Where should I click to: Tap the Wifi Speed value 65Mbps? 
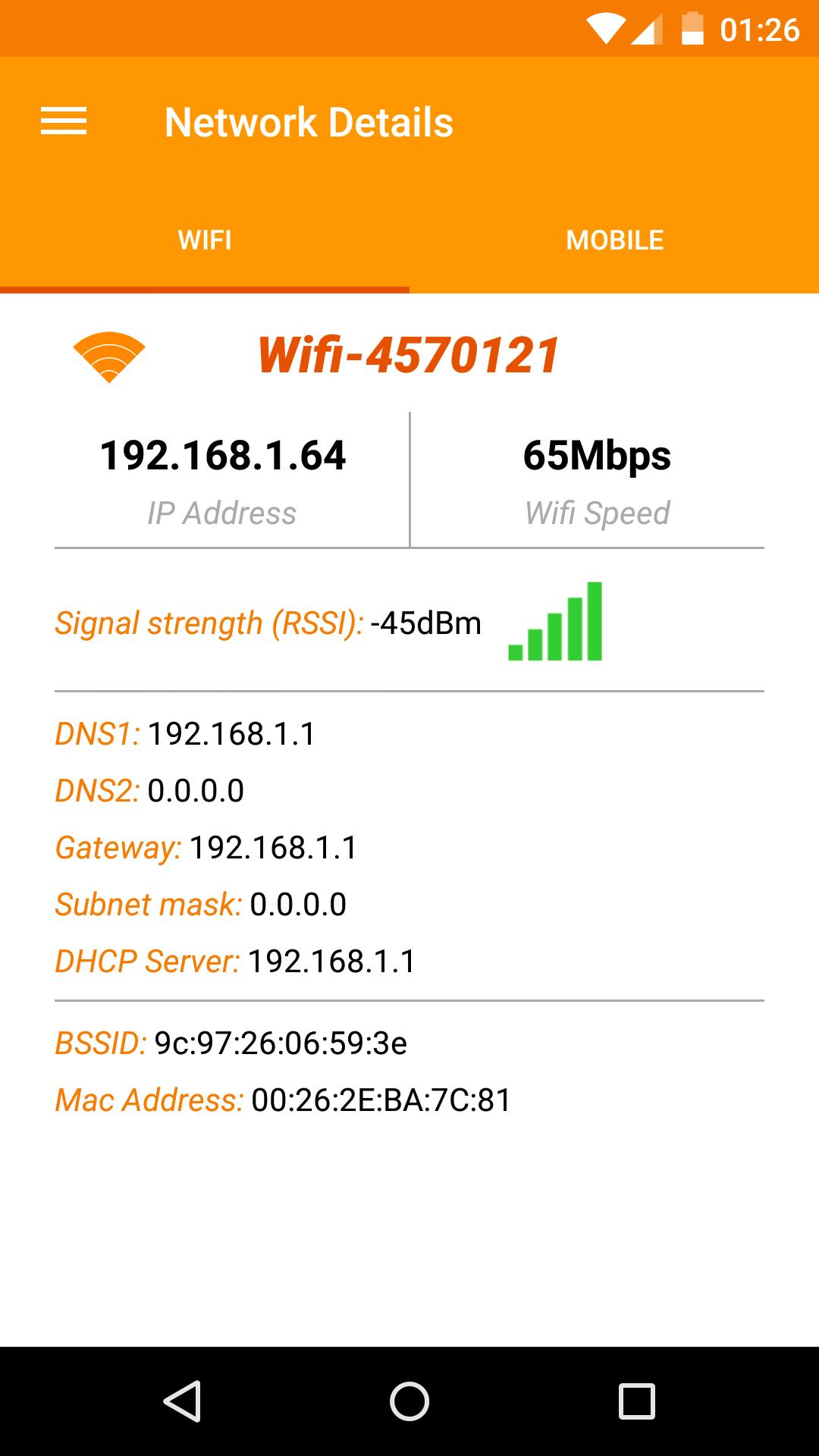598,455
